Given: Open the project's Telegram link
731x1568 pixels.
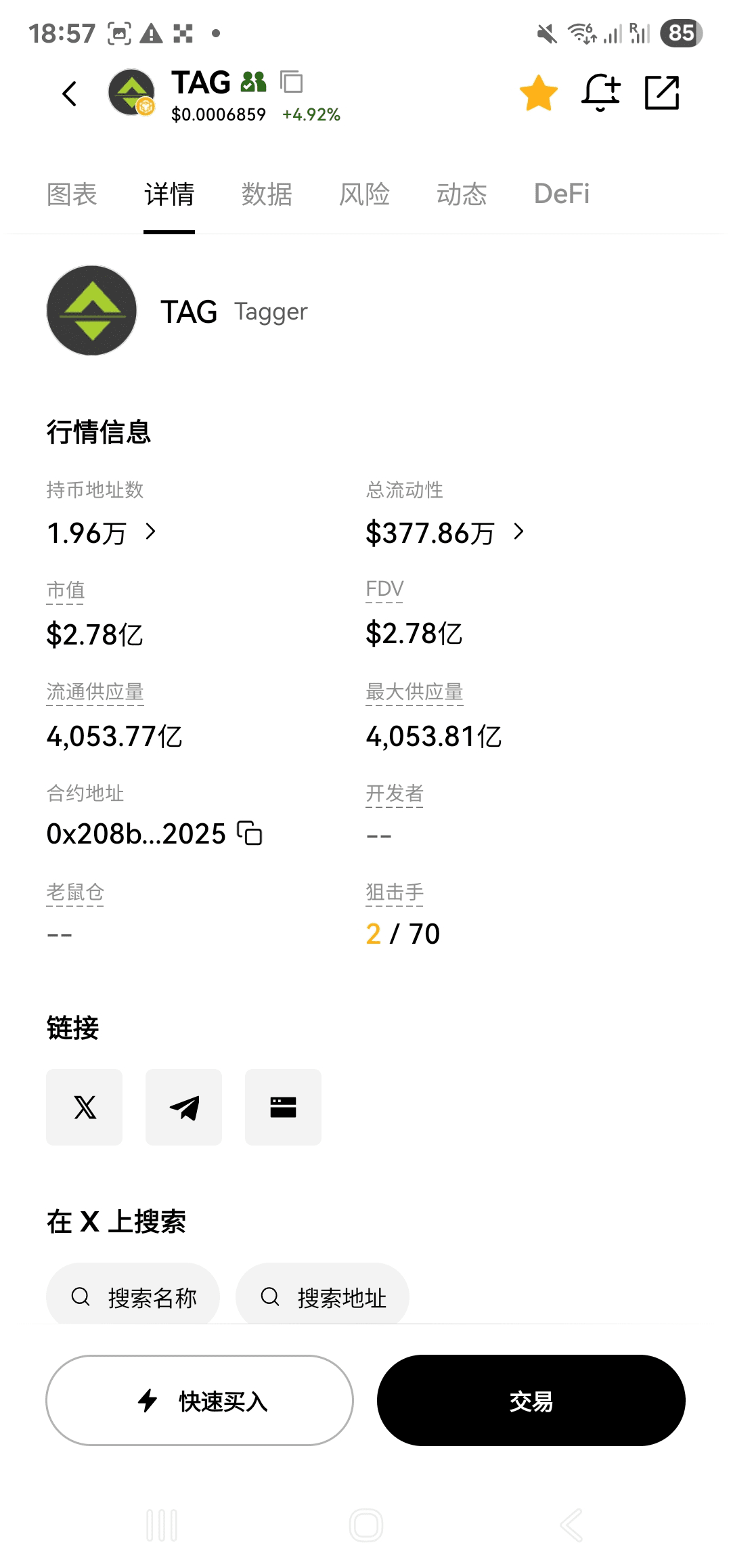Looking at the screenshot, I should (x=184, y=1108).
